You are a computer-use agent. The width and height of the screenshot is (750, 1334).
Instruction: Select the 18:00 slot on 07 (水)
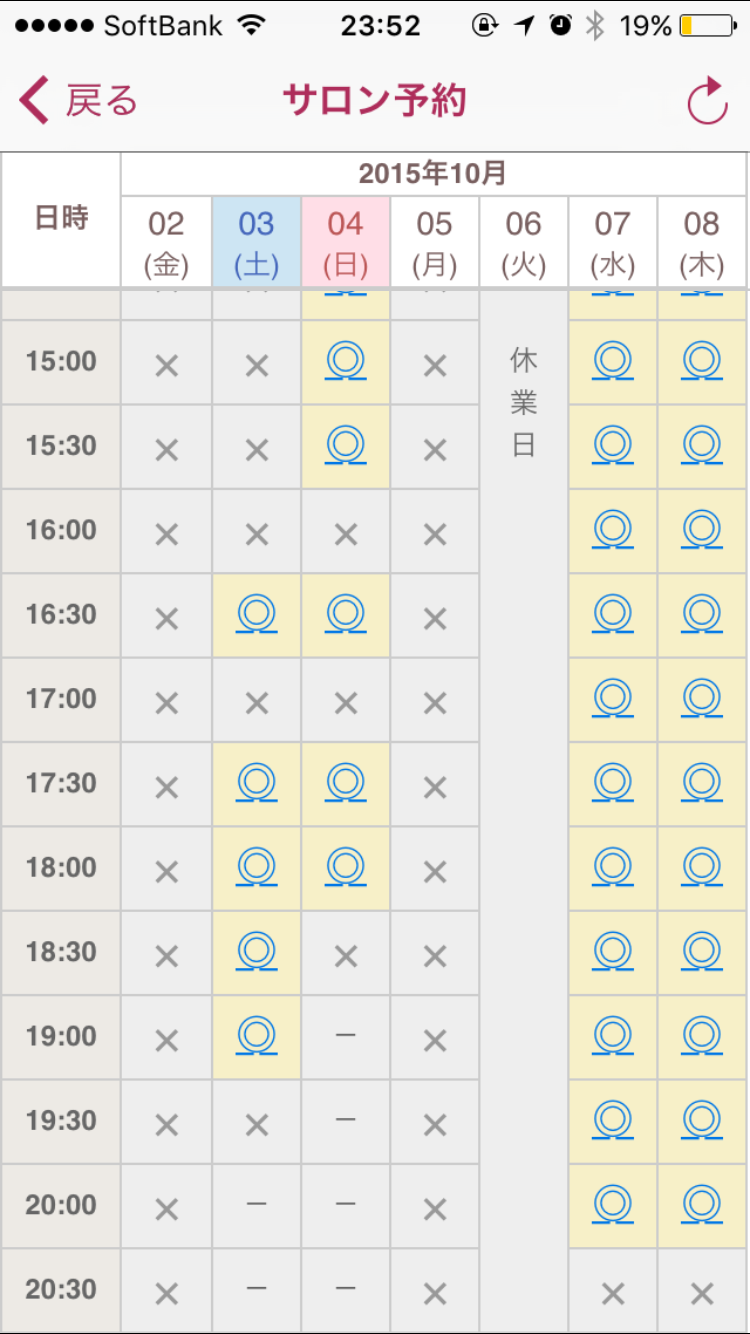[x=613, y=868]
